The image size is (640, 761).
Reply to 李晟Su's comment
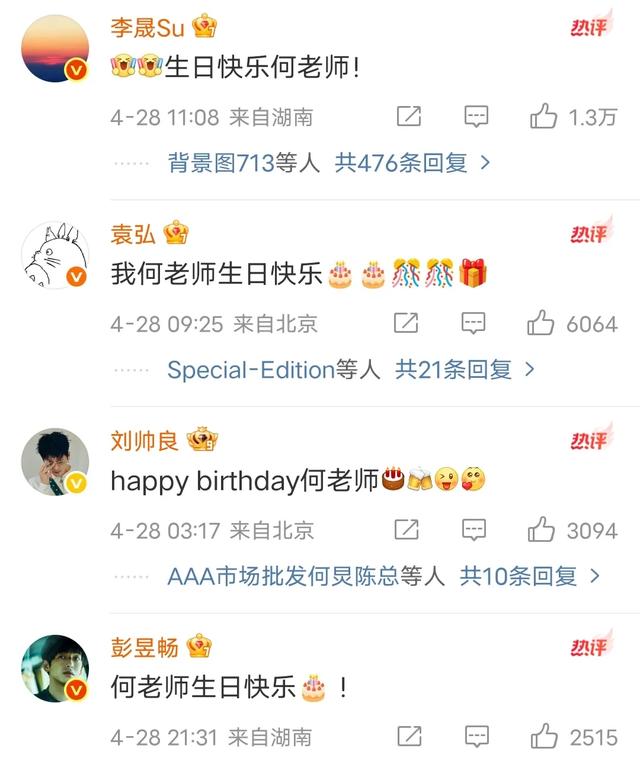tap(476, 117)
